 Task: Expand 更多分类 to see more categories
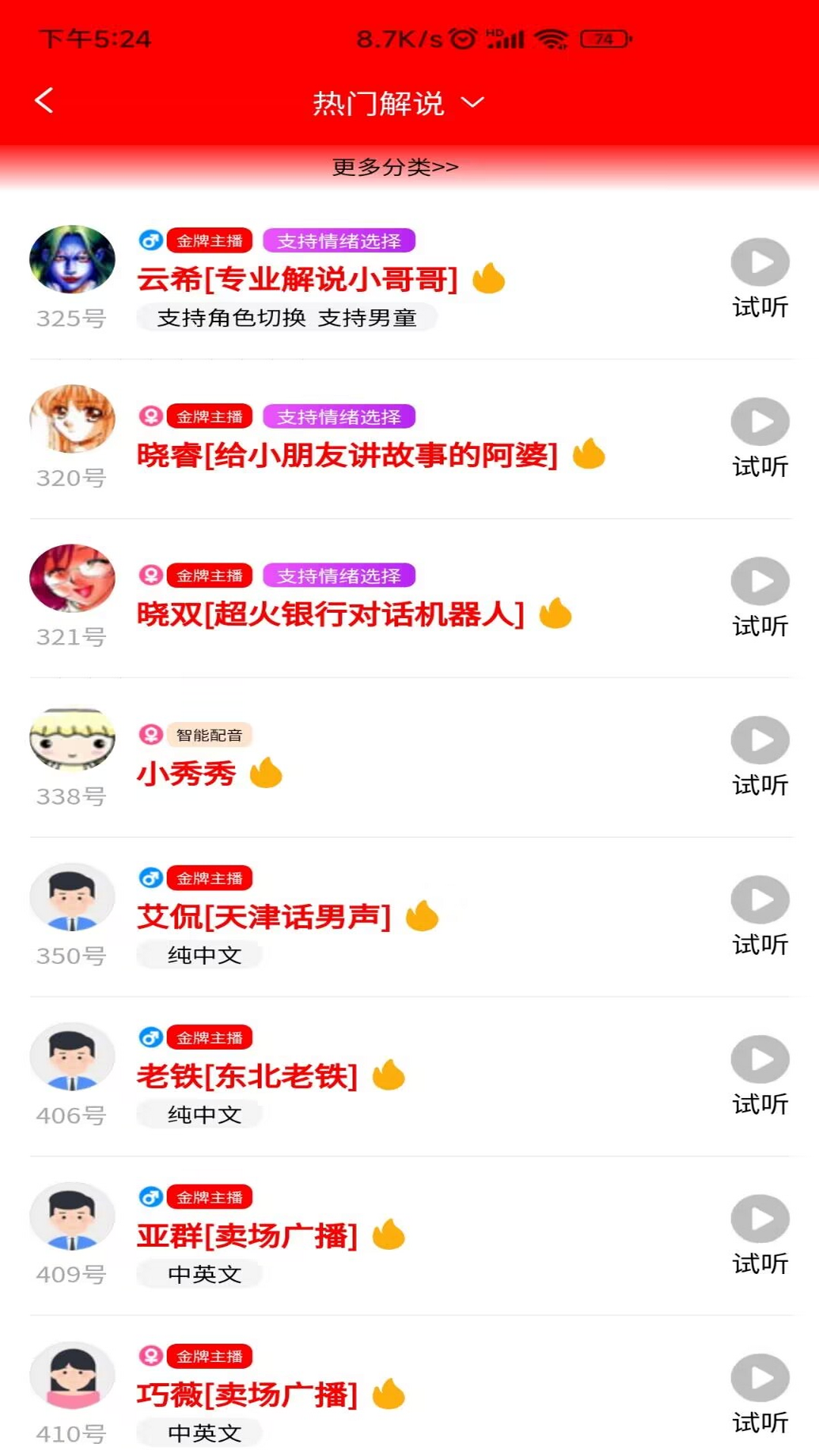pos(393,166)
